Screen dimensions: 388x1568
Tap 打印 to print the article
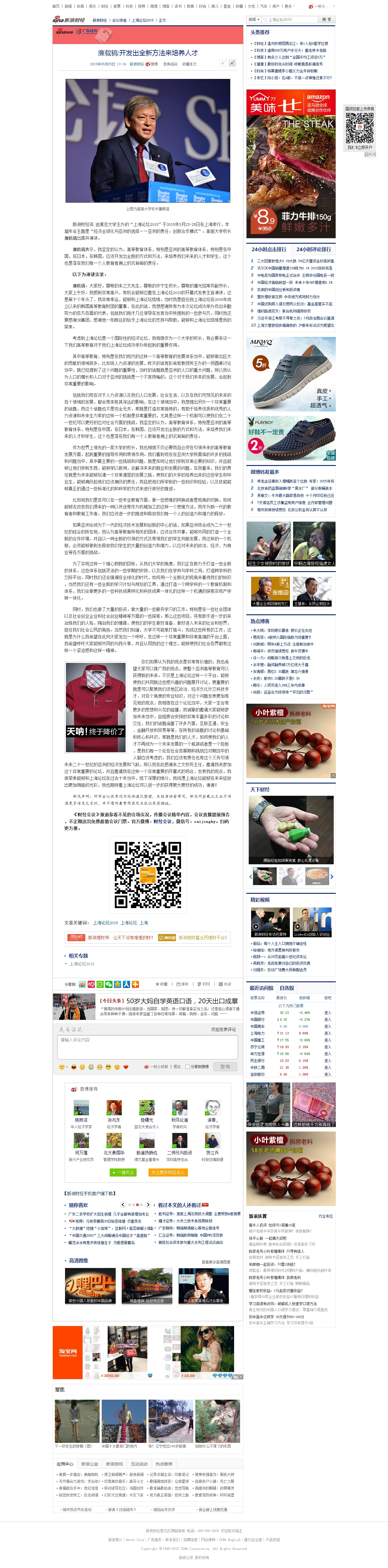pyautogui.click(x=204, y=984)
